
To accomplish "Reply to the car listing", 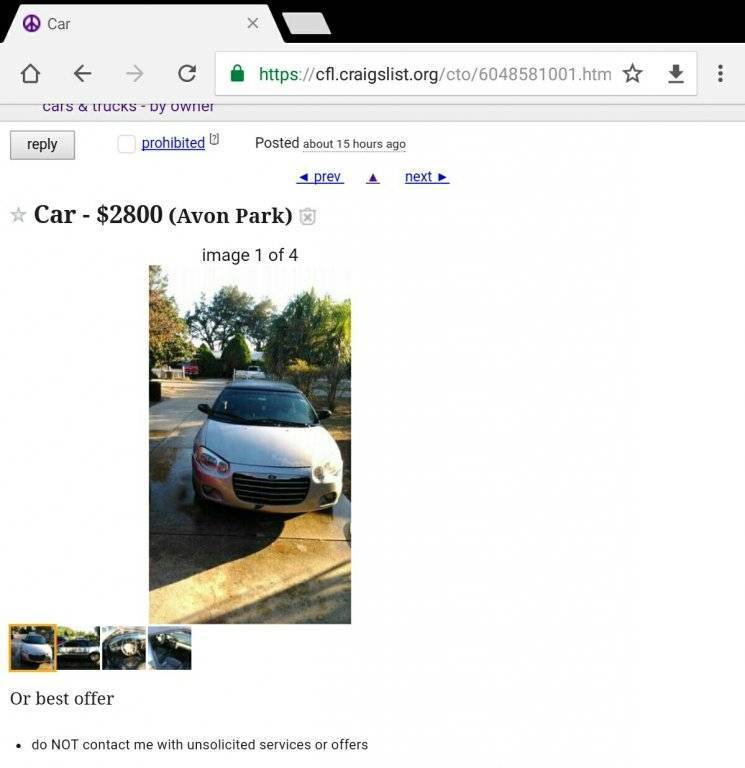I will click(42, 144).
